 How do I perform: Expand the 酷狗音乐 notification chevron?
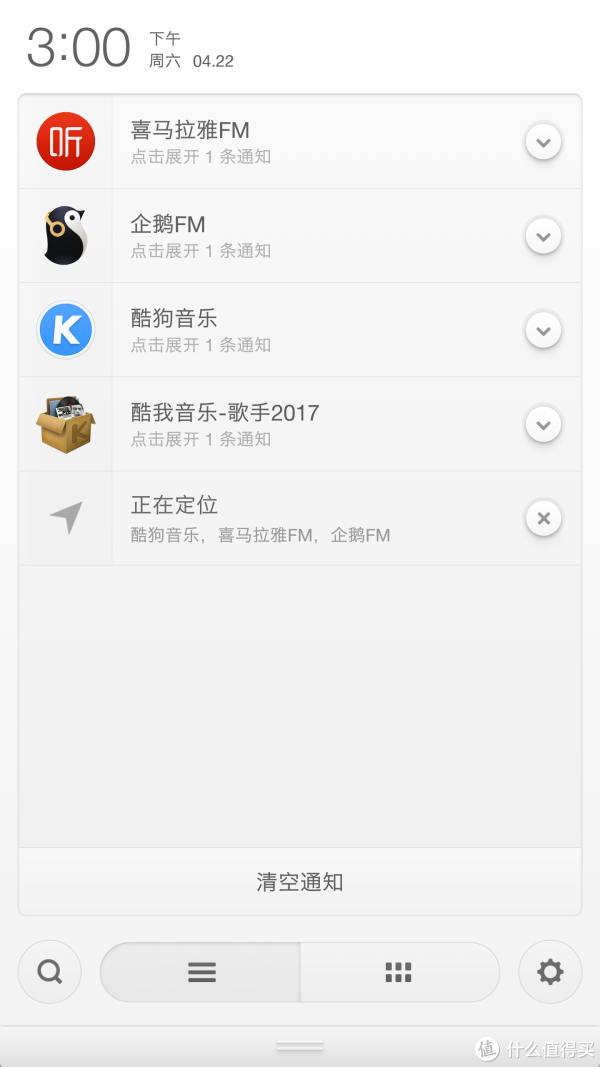pyautogui.click(x=543, y=330)
